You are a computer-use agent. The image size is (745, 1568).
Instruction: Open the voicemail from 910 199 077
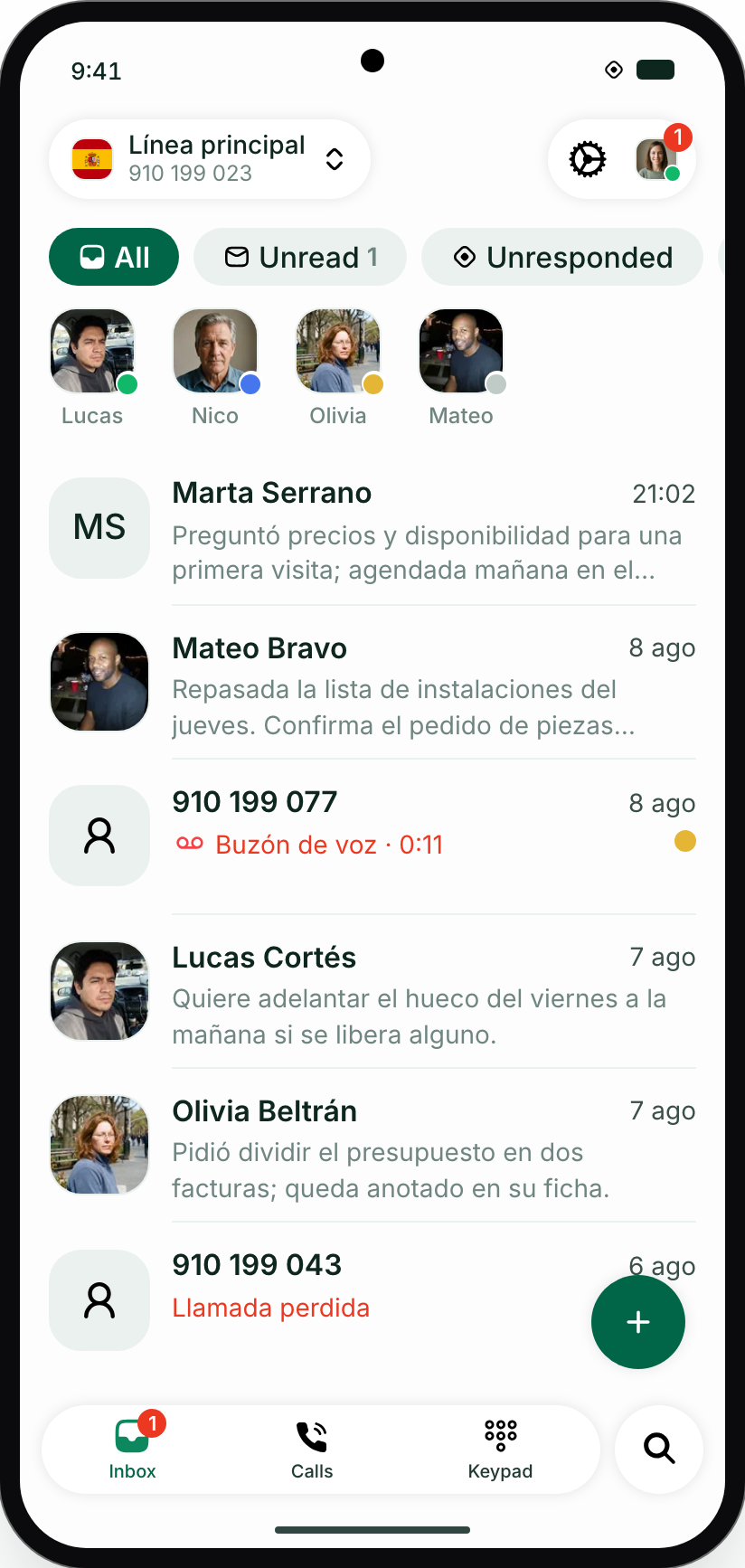click(x=372, y=836)
